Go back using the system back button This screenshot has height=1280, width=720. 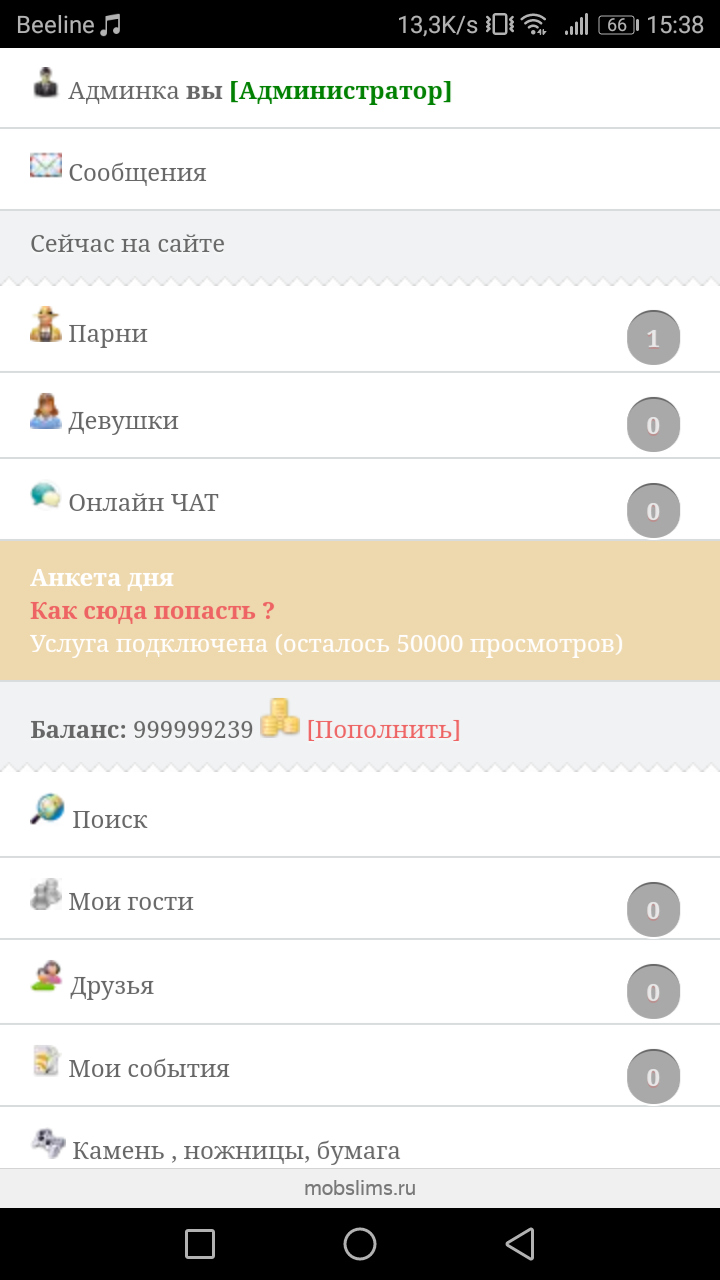tap(519, 1244)
